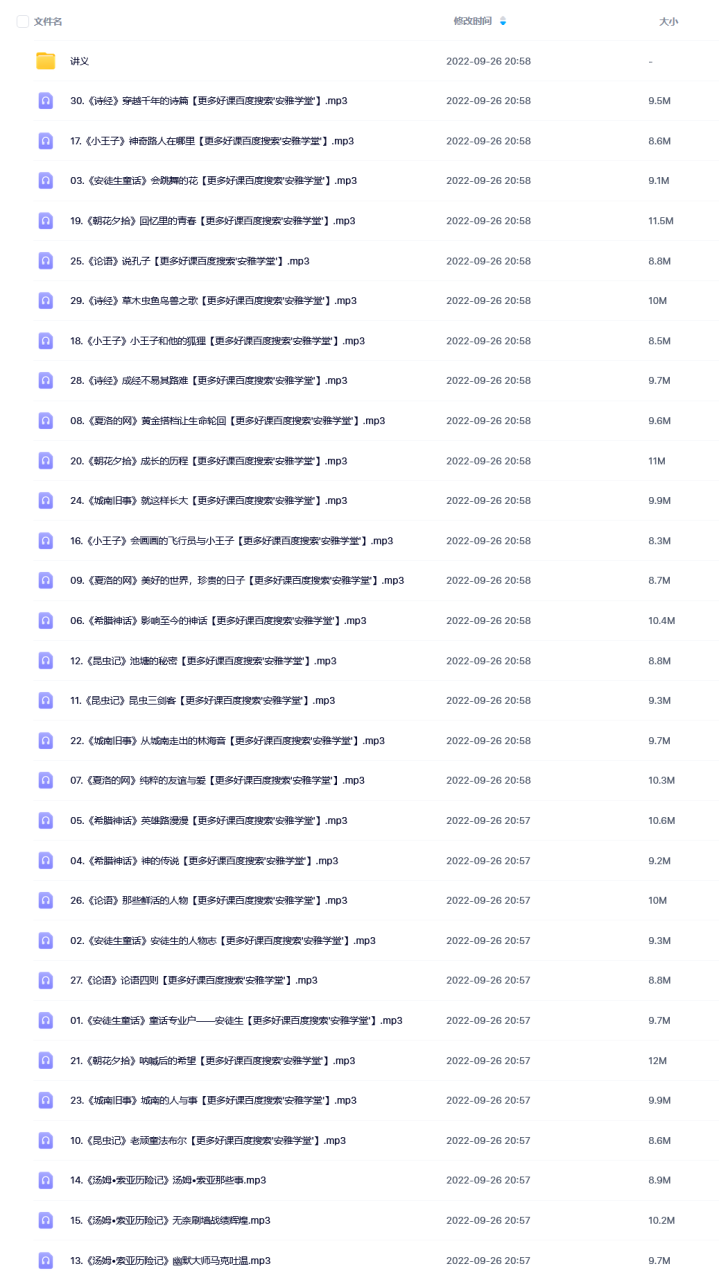This screenshot has height=1280, width=719.
Task: Tick the select-all checkbox beside 文件名
Action: 23,21
